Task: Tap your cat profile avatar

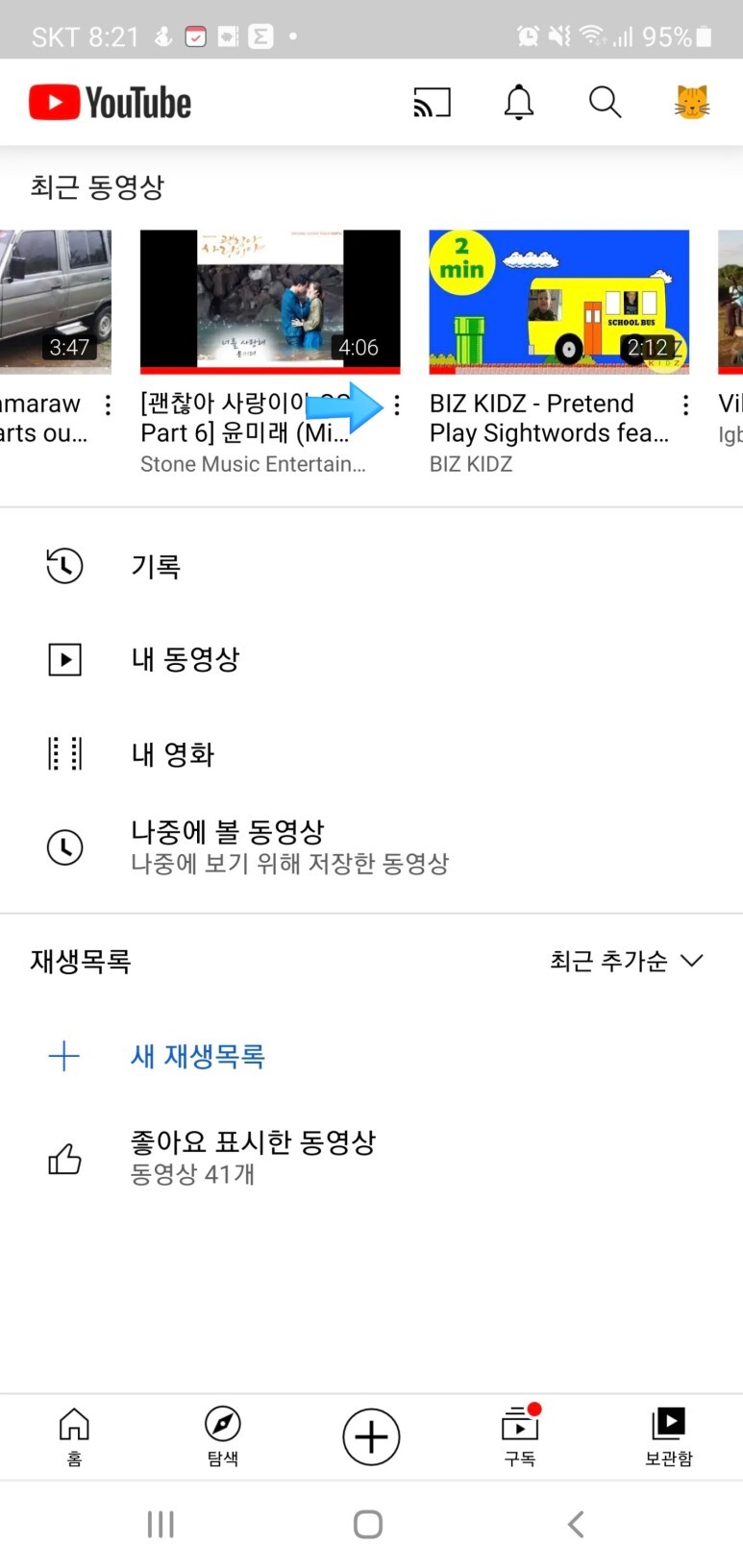Action: 691,101
